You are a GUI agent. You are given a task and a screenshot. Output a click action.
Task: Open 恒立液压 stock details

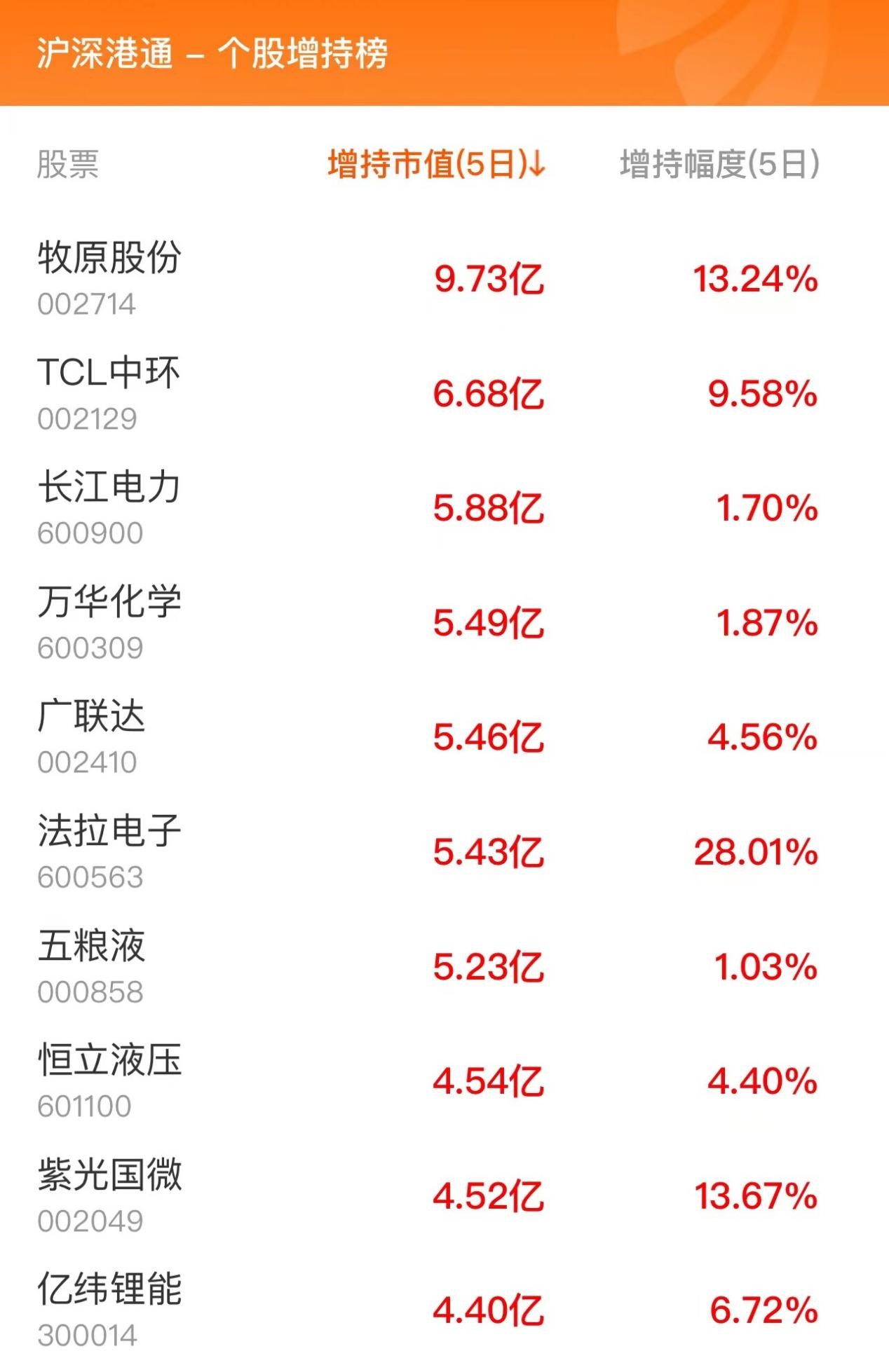(109, 1061)
